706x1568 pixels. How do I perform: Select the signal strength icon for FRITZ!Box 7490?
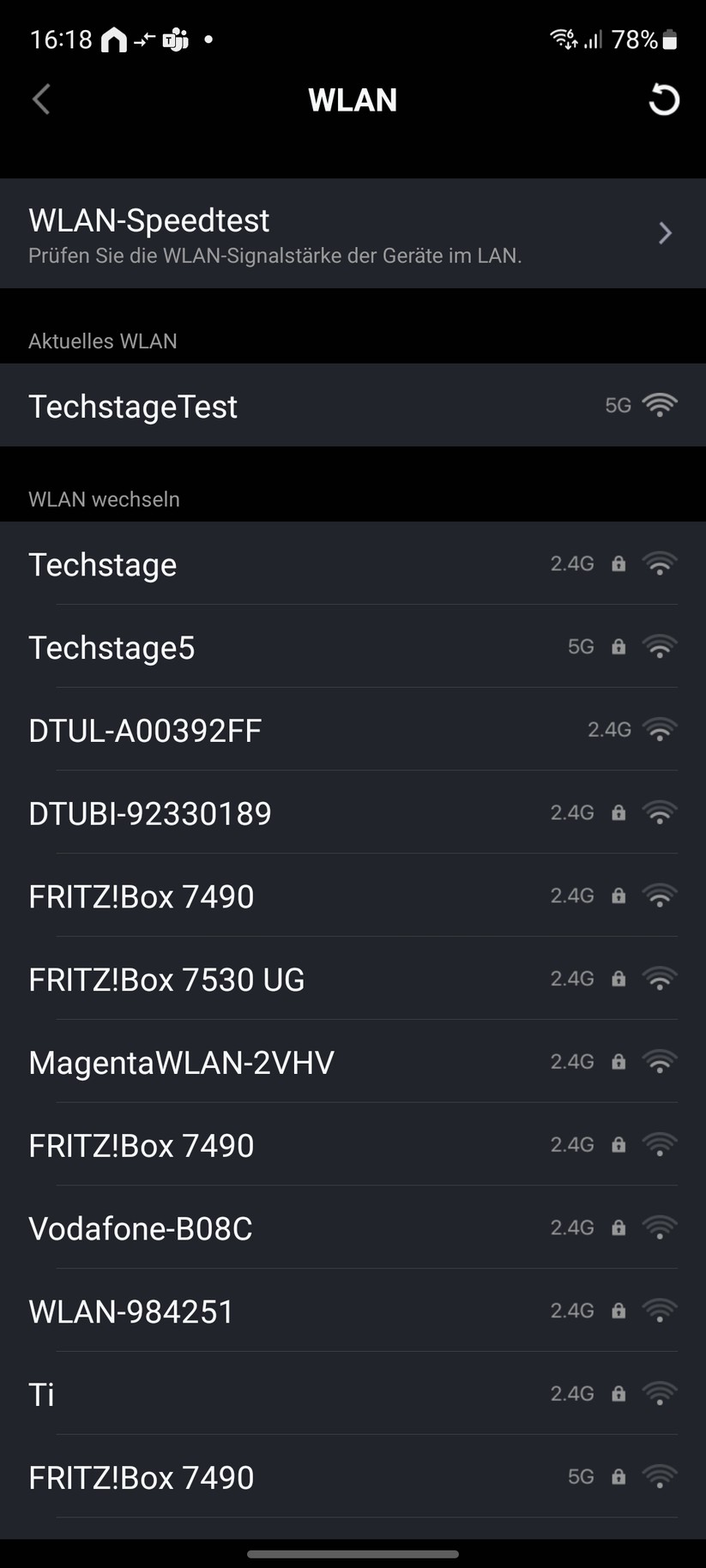[660, 896]
